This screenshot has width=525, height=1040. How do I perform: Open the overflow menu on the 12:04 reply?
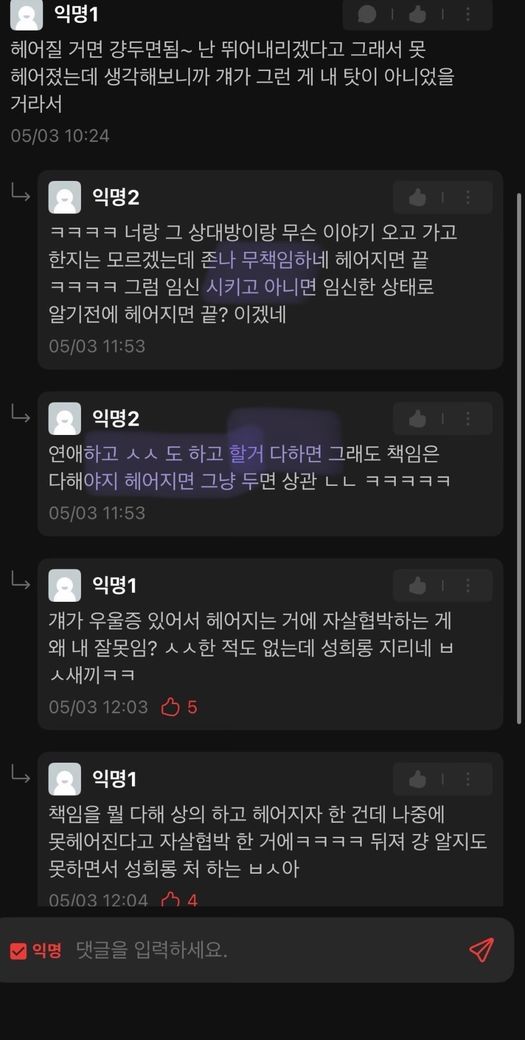pos(468,779)
